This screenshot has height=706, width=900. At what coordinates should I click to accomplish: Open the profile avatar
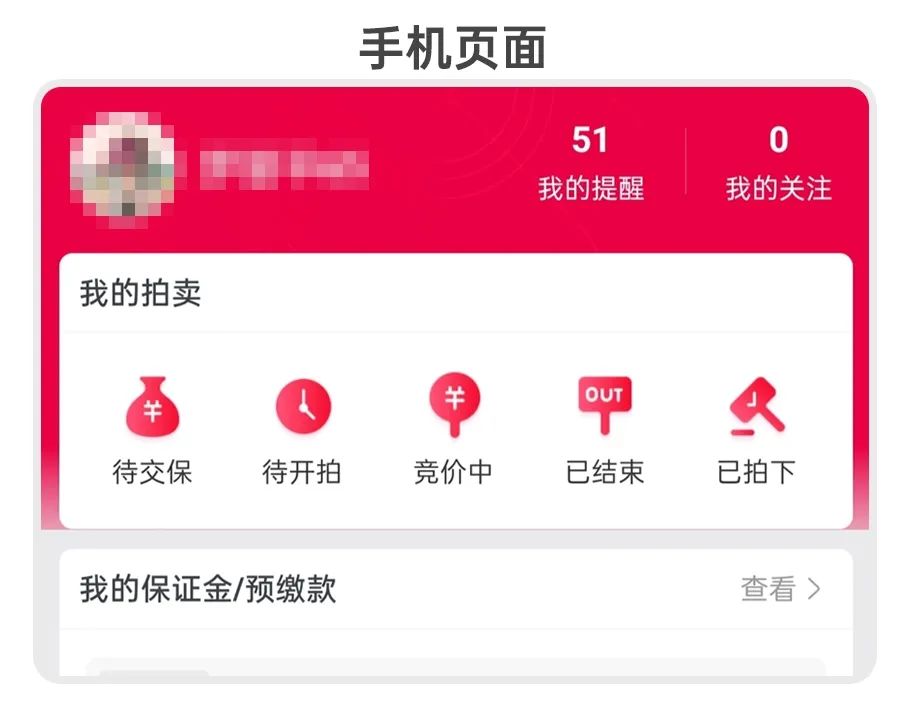point(122,165)
